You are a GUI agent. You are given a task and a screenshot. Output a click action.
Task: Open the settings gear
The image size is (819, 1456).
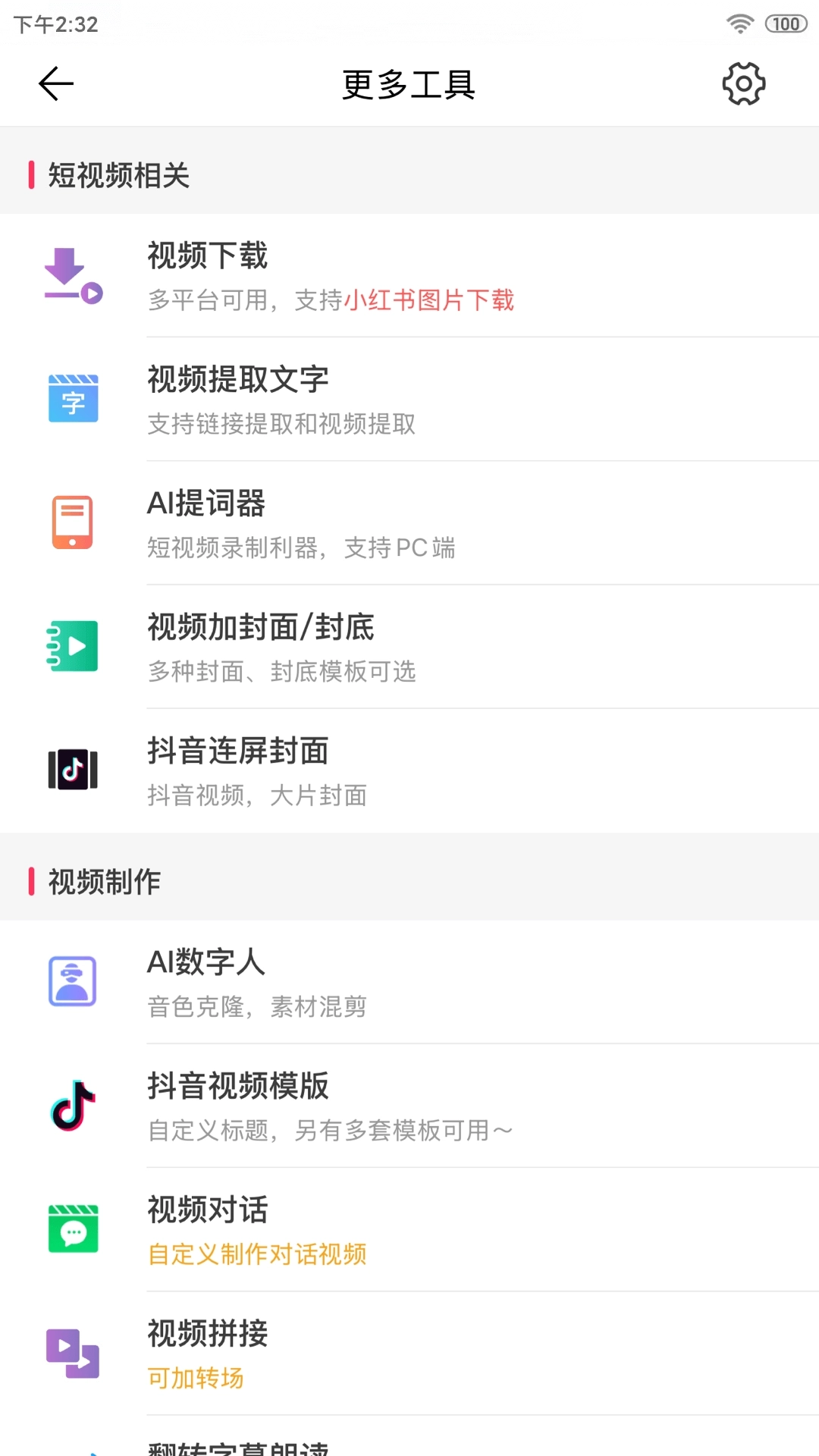coord(742,84)
